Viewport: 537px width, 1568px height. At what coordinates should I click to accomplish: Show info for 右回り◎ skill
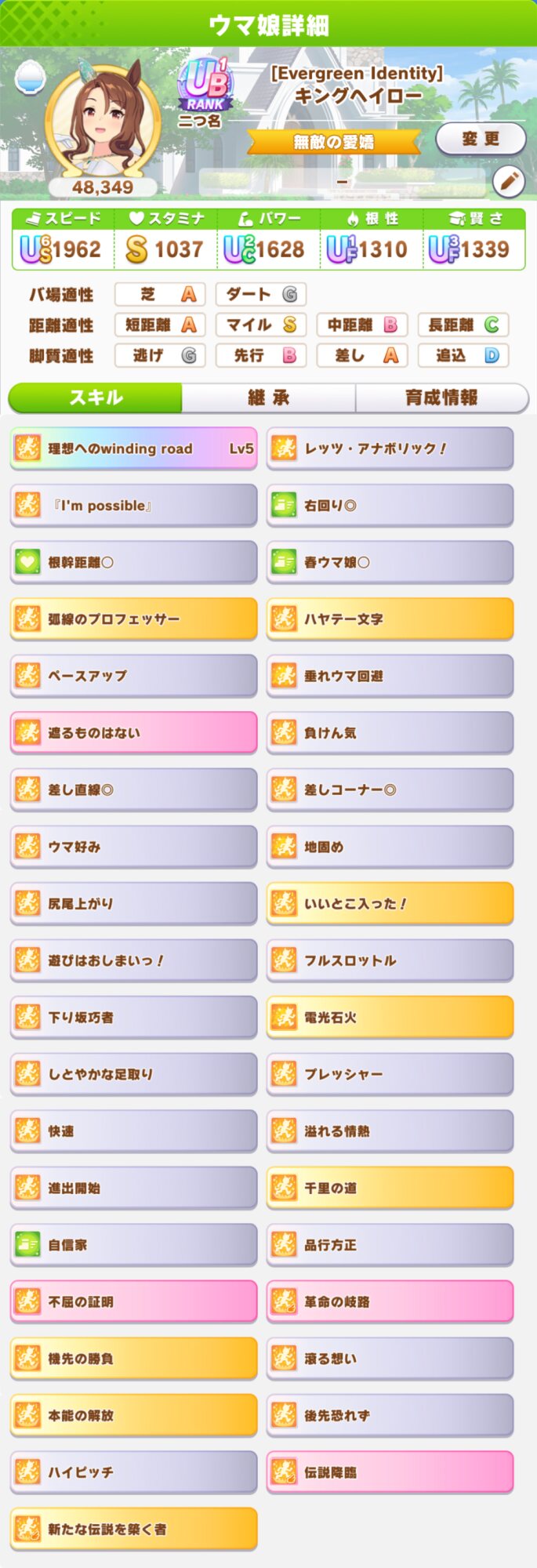[x=390, y=505]
